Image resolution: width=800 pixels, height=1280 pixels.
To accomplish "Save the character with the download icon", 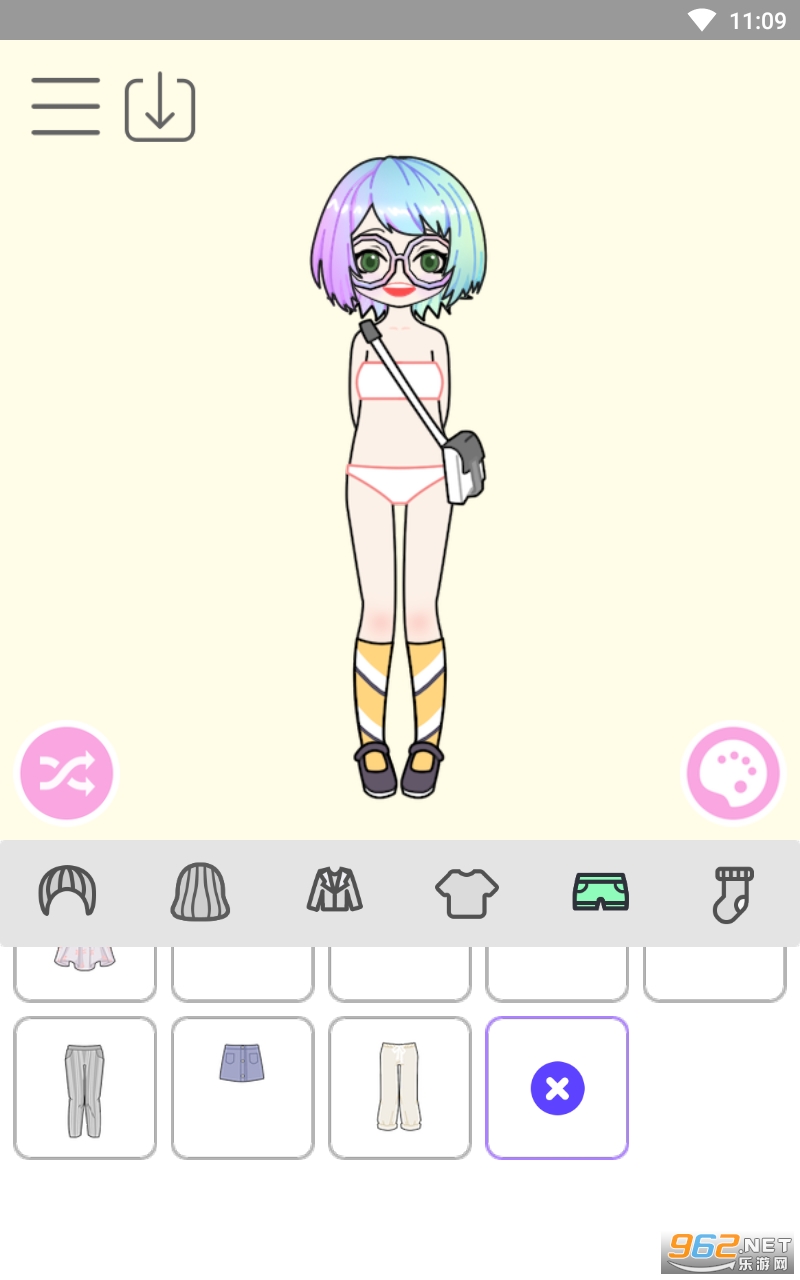I will click(x=160, y=108).
